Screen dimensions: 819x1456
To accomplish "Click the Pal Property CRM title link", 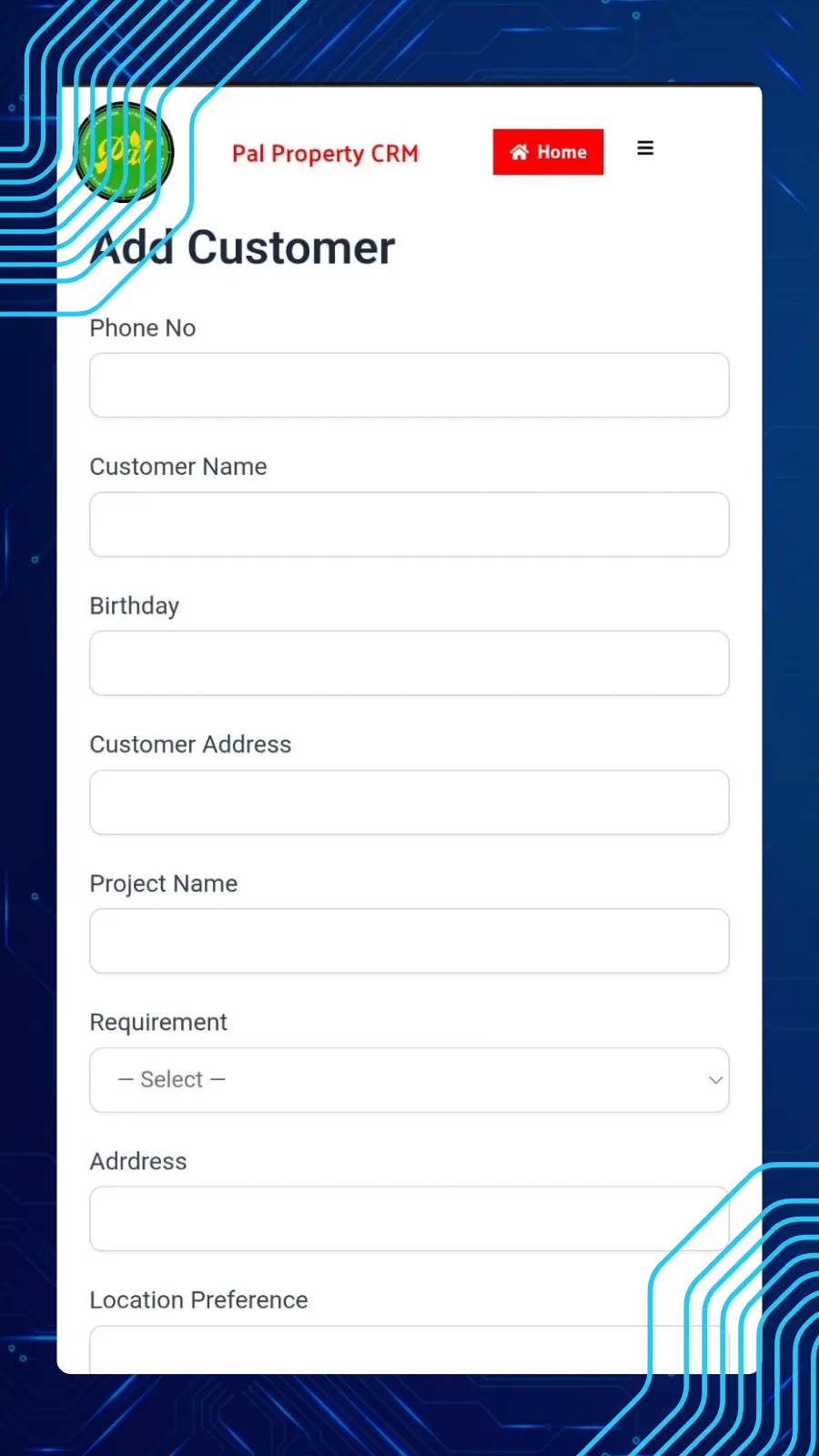I will point(325,153).
